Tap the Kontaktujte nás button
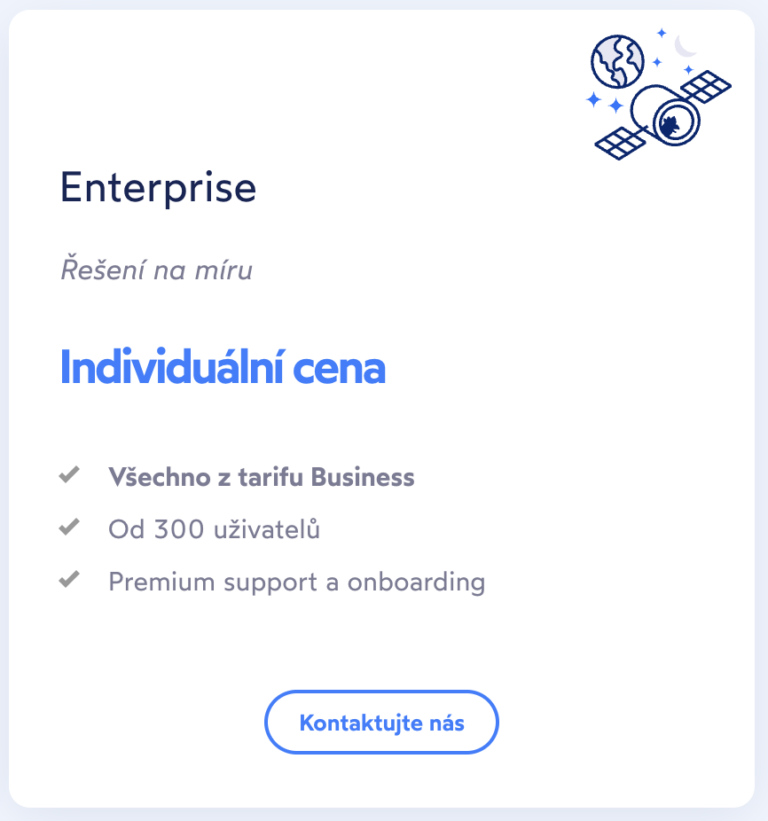 coord(381,722)
